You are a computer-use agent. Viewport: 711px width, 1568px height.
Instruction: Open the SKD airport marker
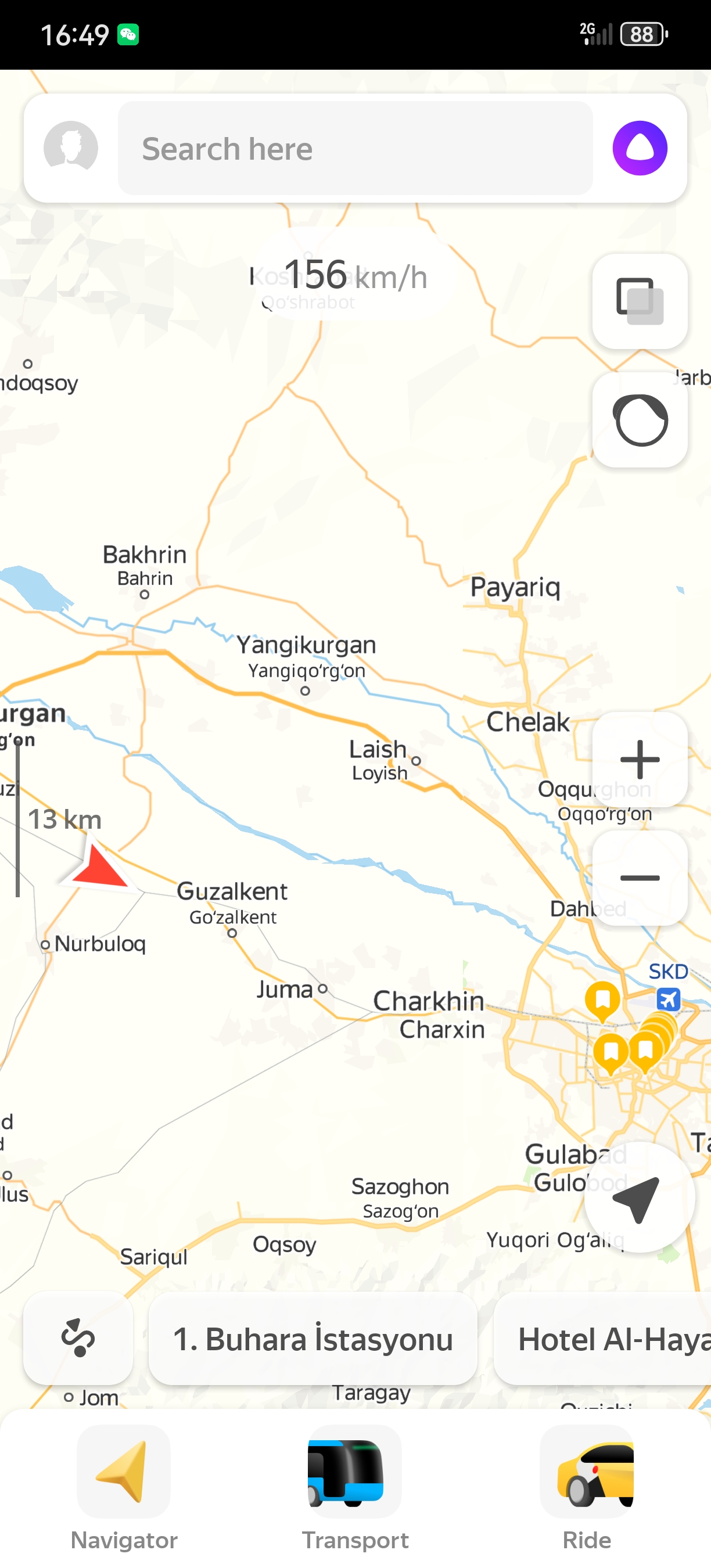668,999
